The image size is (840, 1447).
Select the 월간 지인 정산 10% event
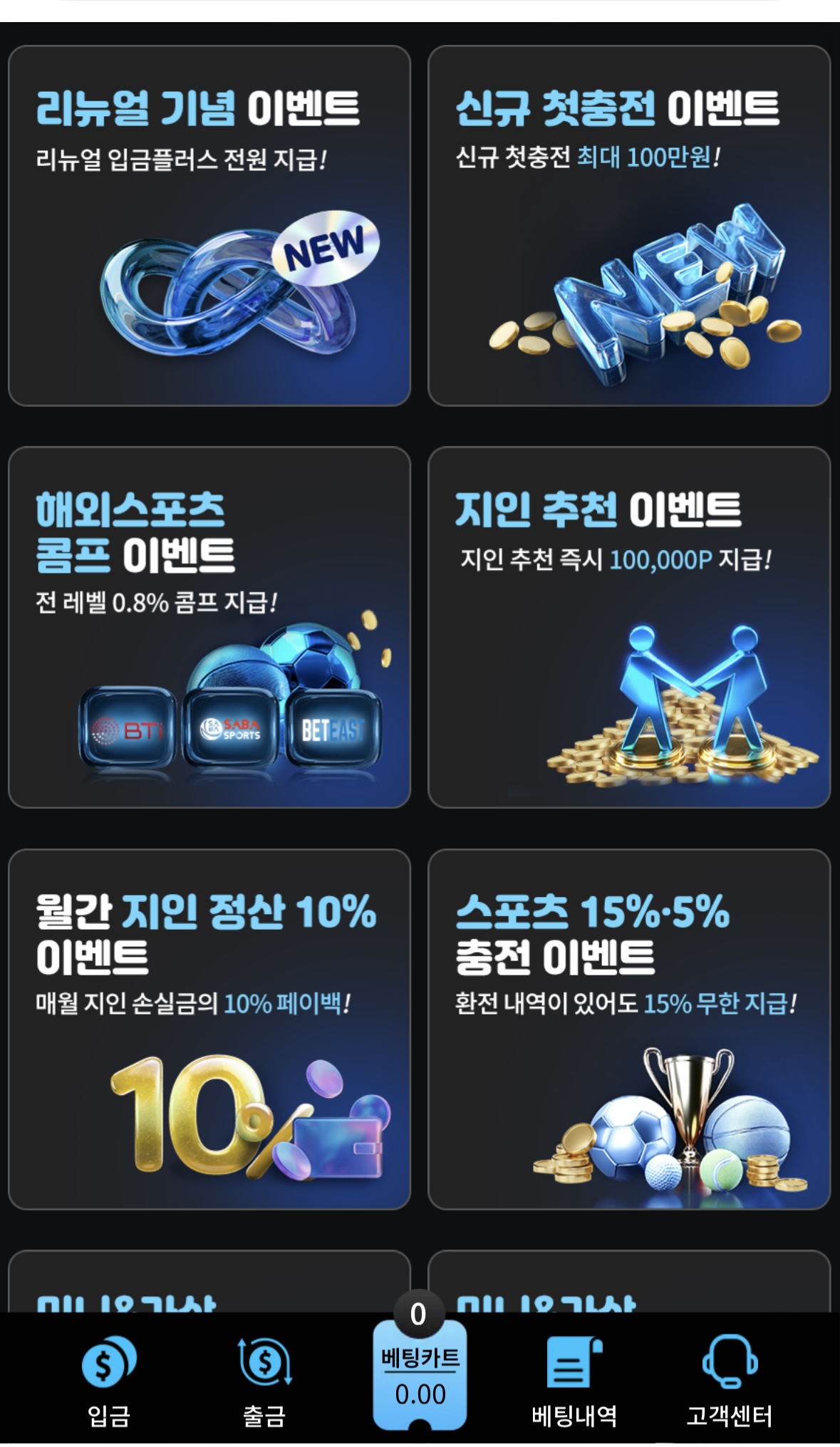[x=209, y=1029]
